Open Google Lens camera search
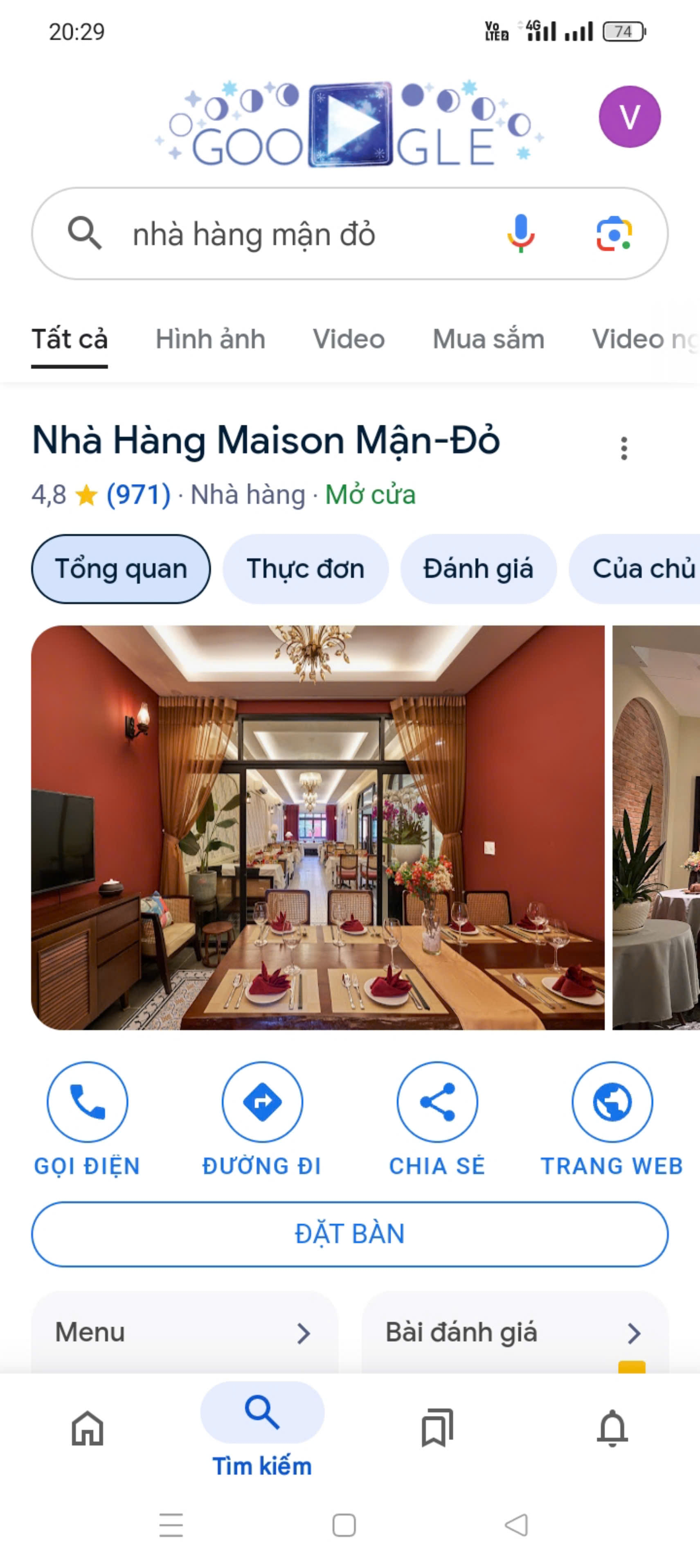Image resolution: width=700 pixels, height=1568 pixels. (614, 234)
